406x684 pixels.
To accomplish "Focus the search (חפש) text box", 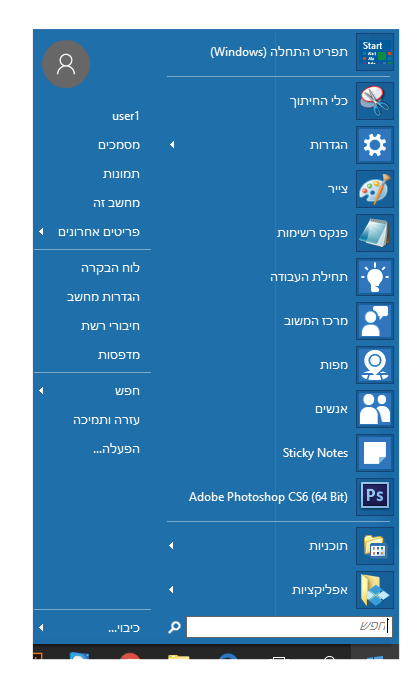I will [x=290, y=626].
